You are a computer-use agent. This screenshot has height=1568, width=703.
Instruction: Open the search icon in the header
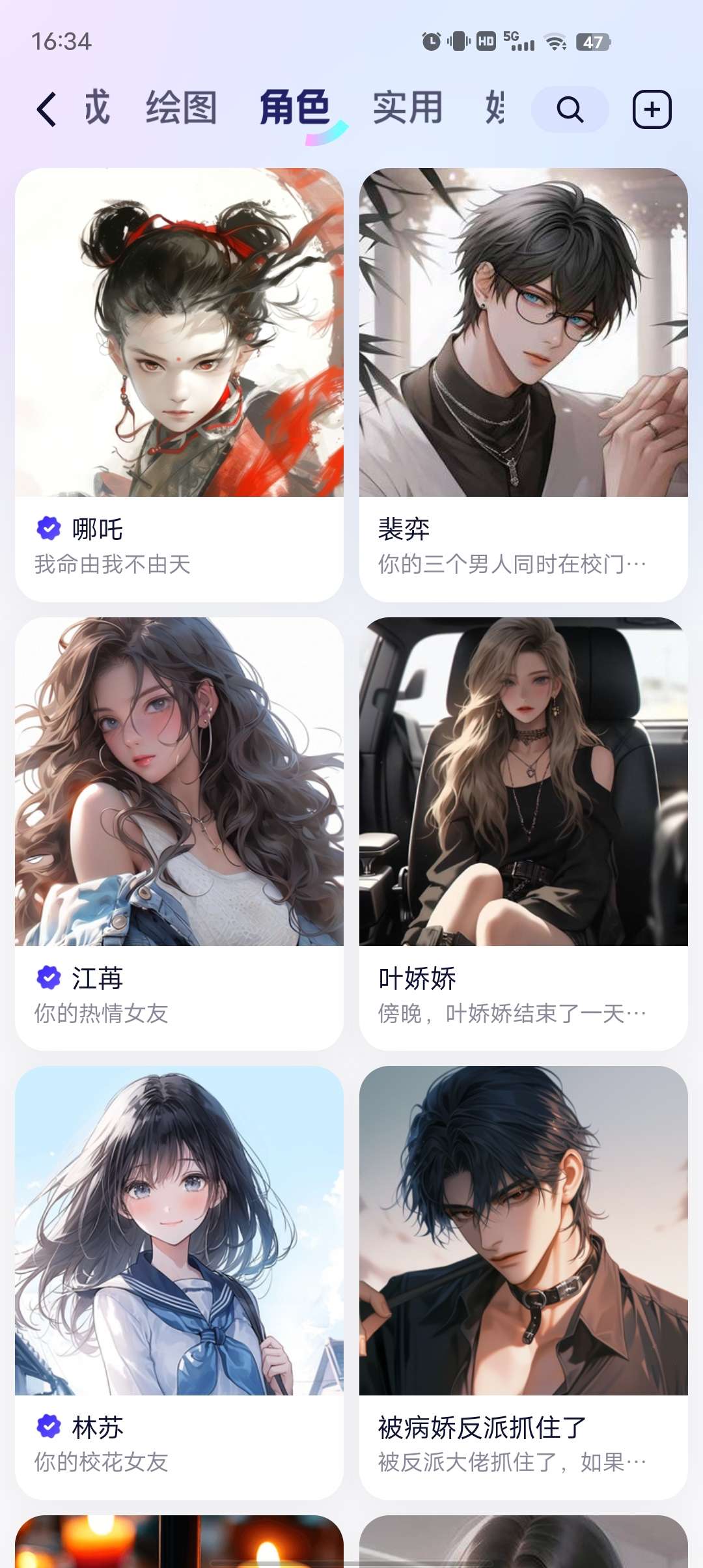tap(570, 109)
